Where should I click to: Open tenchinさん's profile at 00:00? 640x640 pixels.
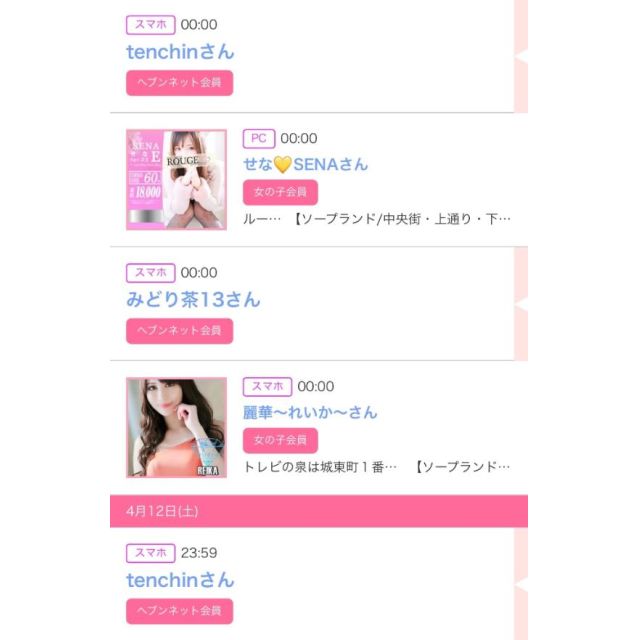pos(180,52)
